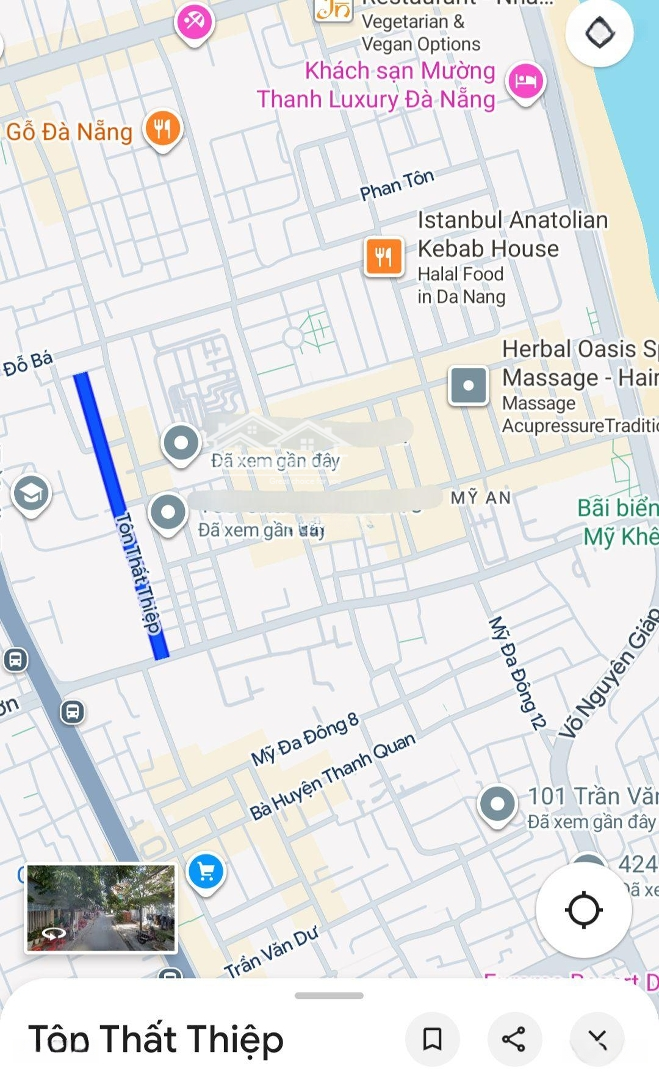The width and height of the screenshot is (659, 1080).
Task: Expand the bottom sheet drag handle
Action: point(329,995)
